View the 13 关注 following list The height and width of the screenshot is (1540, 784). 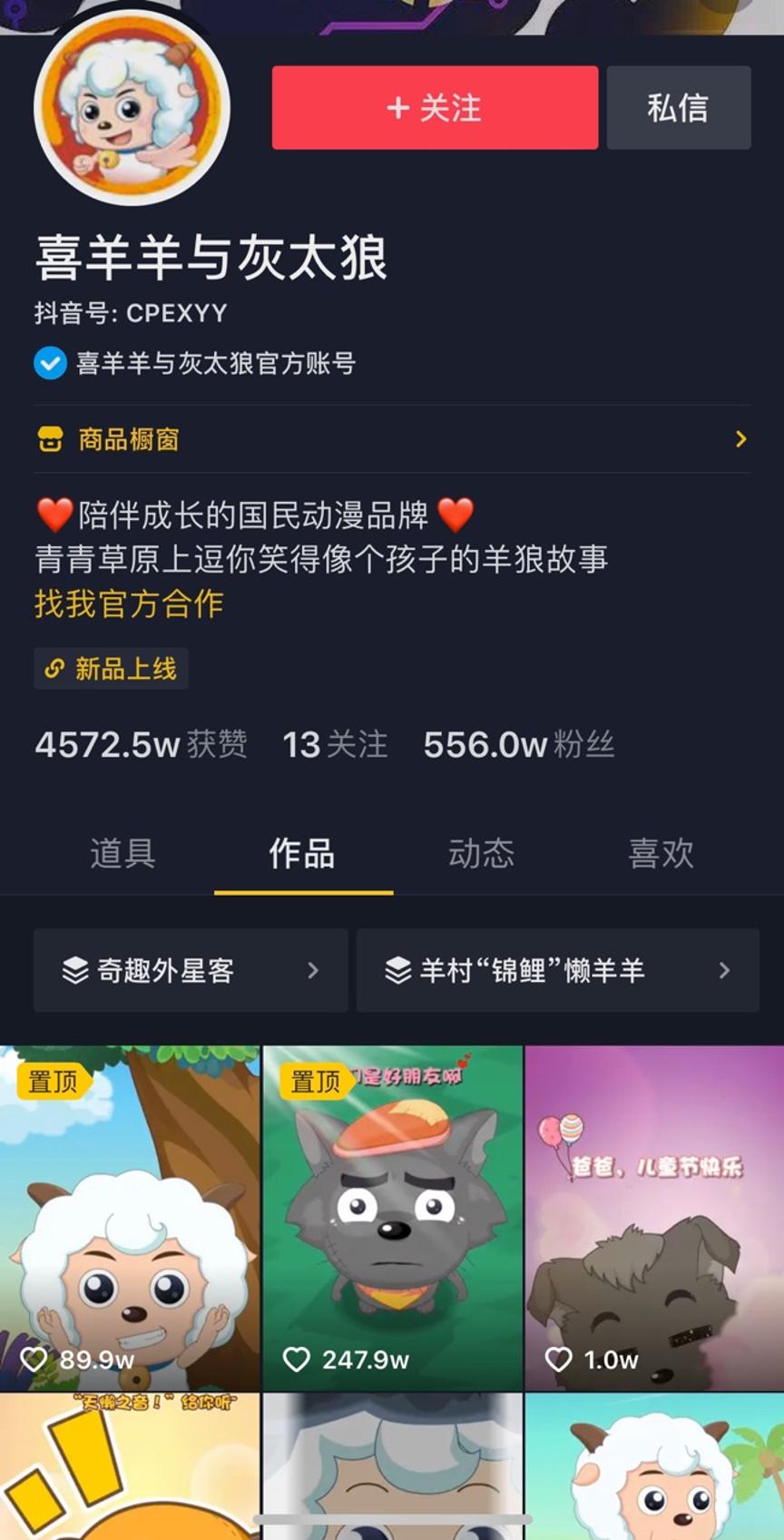(x=335, y=745)
